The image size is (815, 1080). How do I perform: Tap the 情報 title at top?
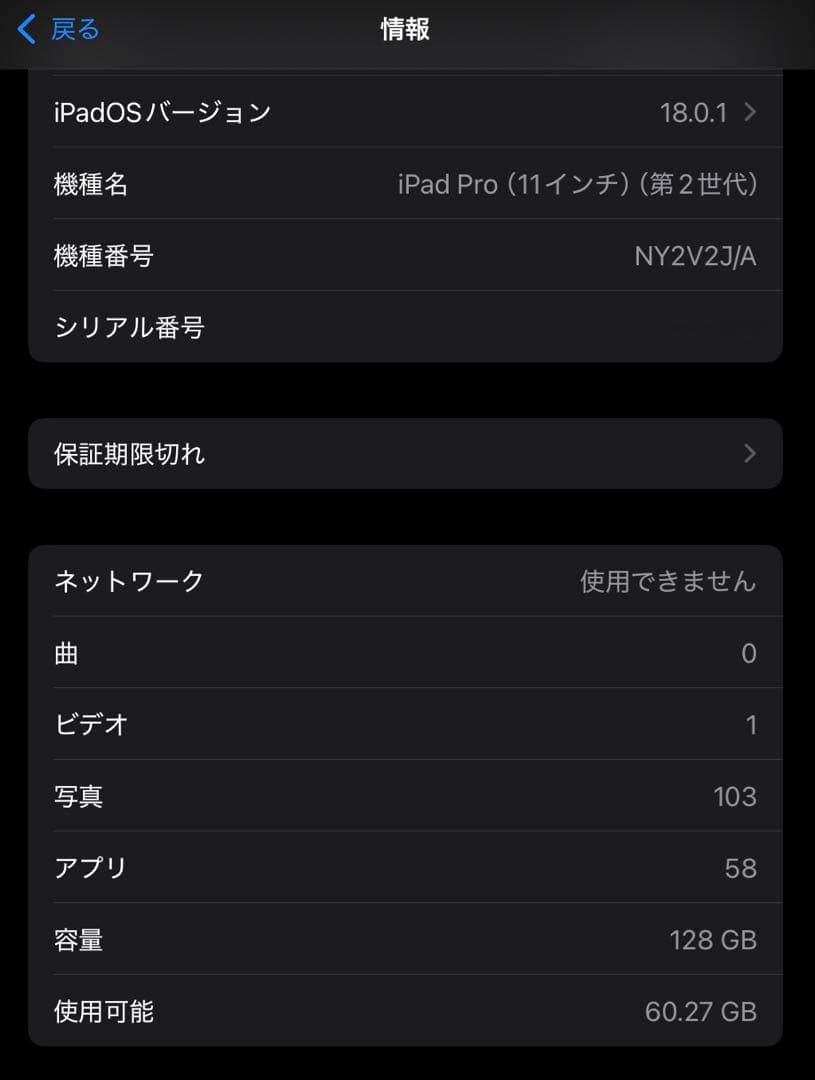406,30
